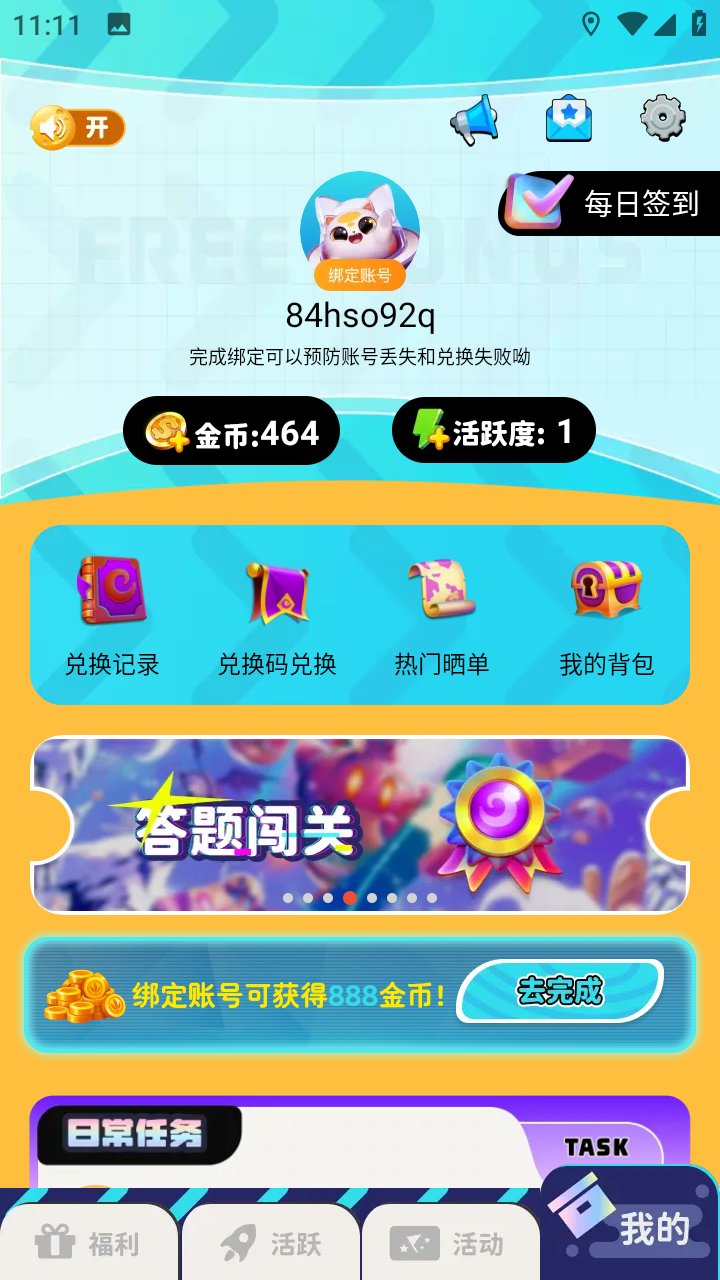Viewport: 720px width, 1280px height.
Task: Switch to the 活跃 tab
Action: click(270, 1243)
